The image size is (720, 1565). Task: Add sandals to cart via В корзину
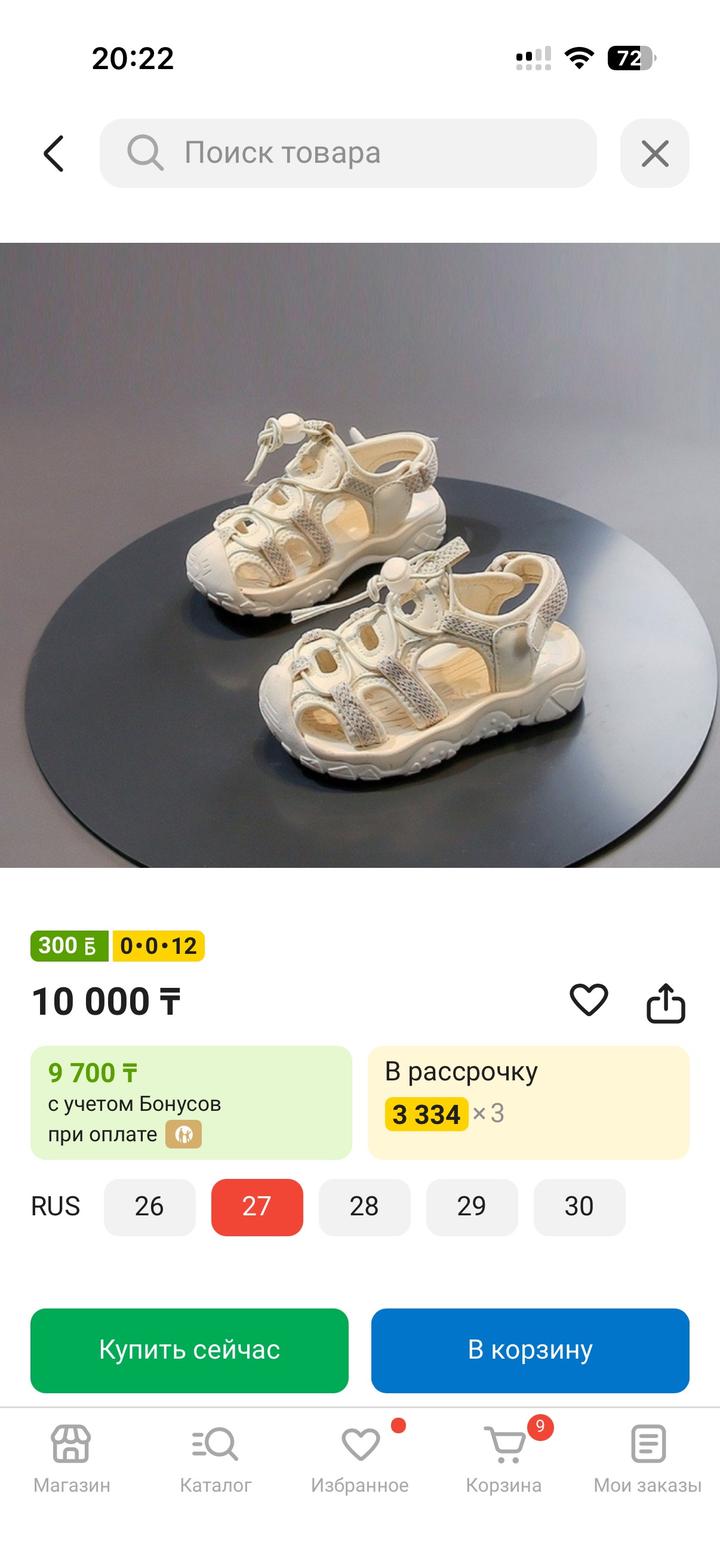[530, 1350]
